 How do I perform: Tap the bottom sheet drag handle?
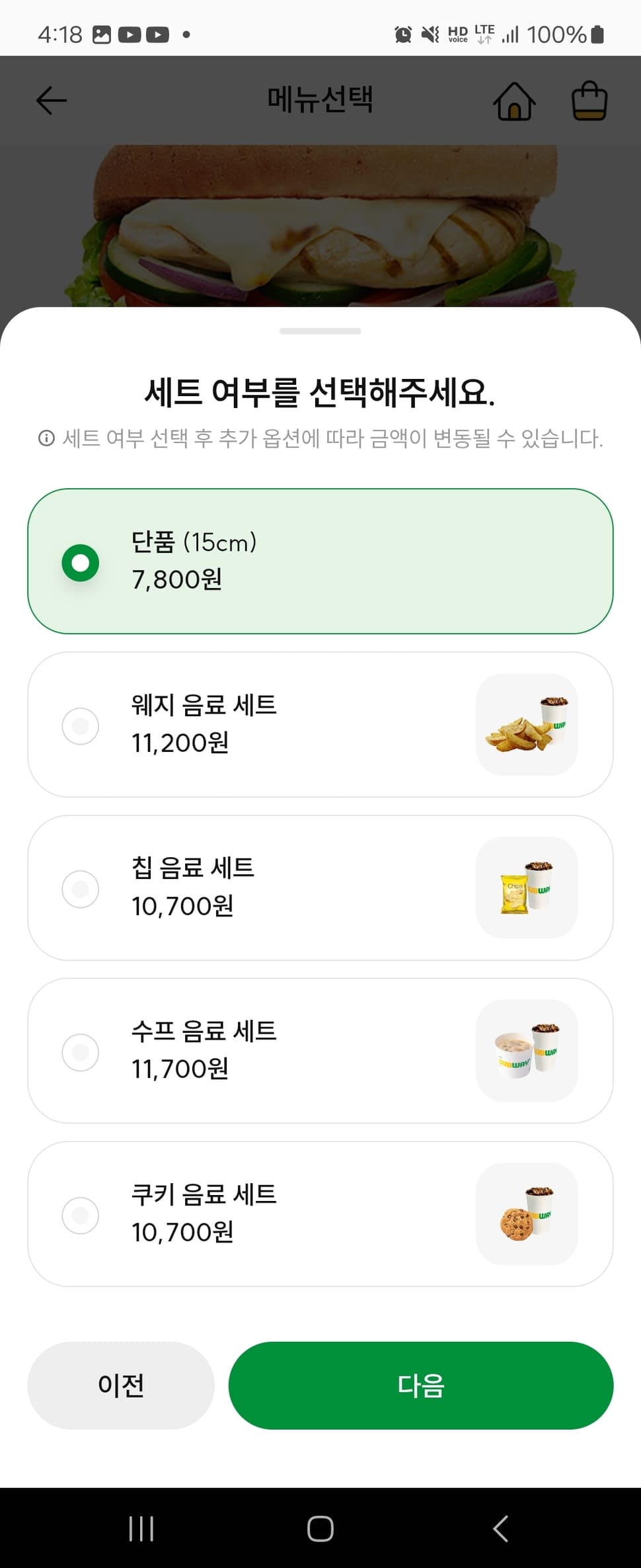point(320,329)
